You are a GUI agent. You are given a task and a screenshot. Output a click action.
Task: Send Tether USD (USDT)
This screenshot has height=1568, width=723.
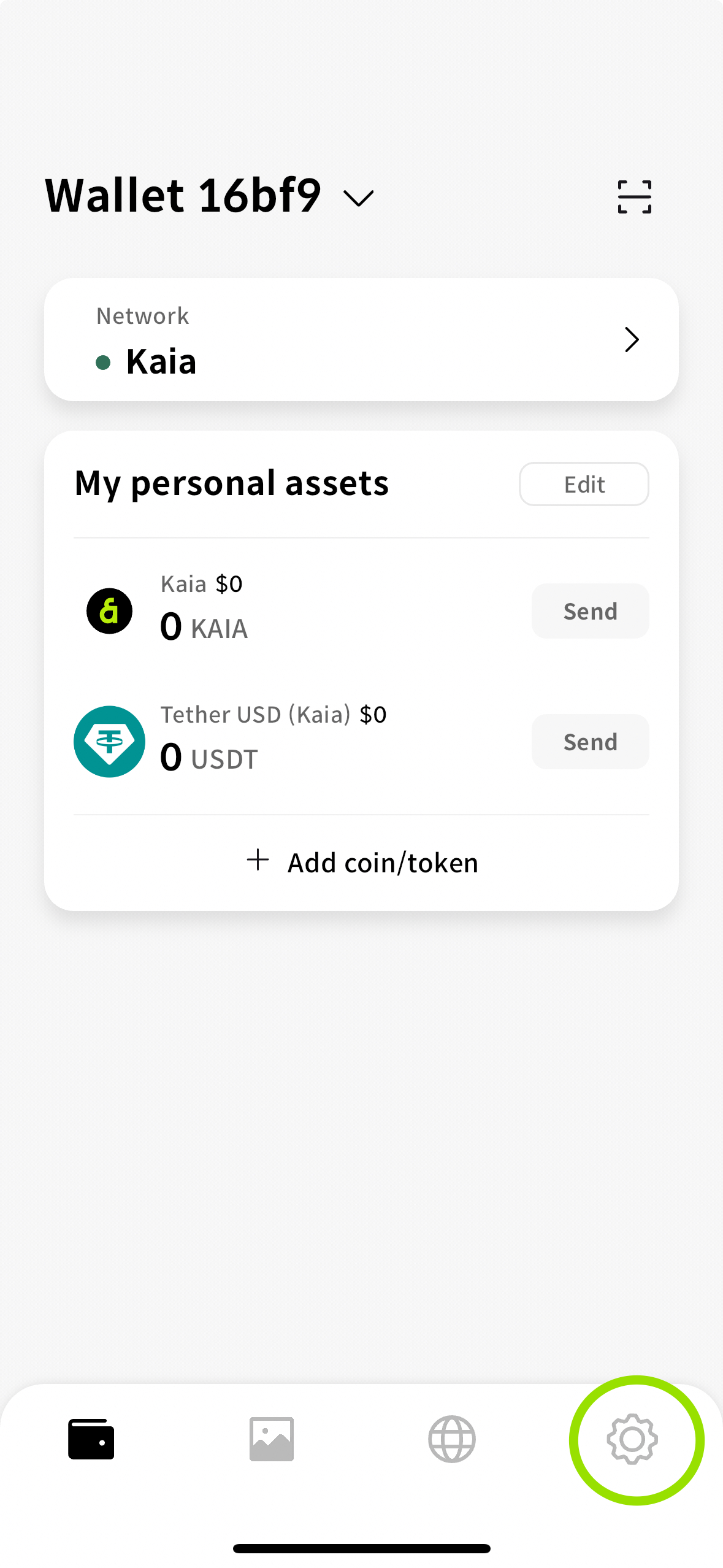(590, 742)
